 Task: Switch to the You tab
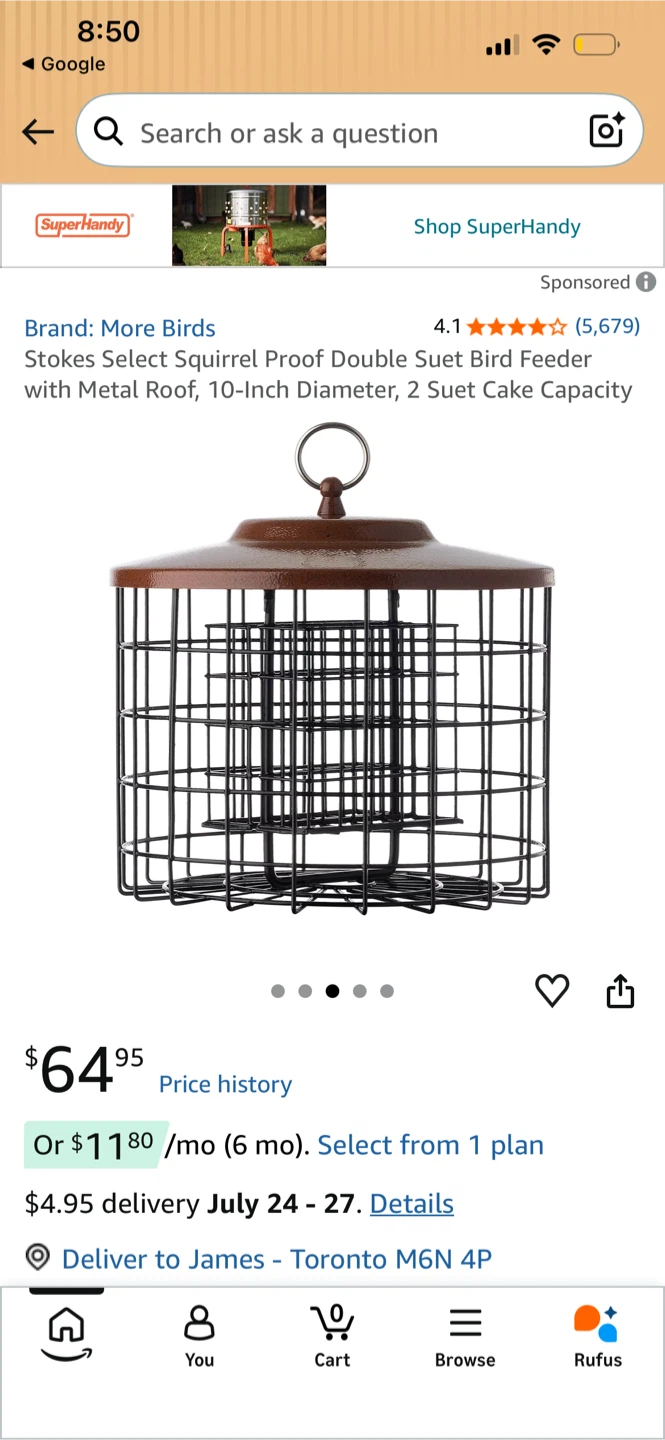coord(199,1336)
